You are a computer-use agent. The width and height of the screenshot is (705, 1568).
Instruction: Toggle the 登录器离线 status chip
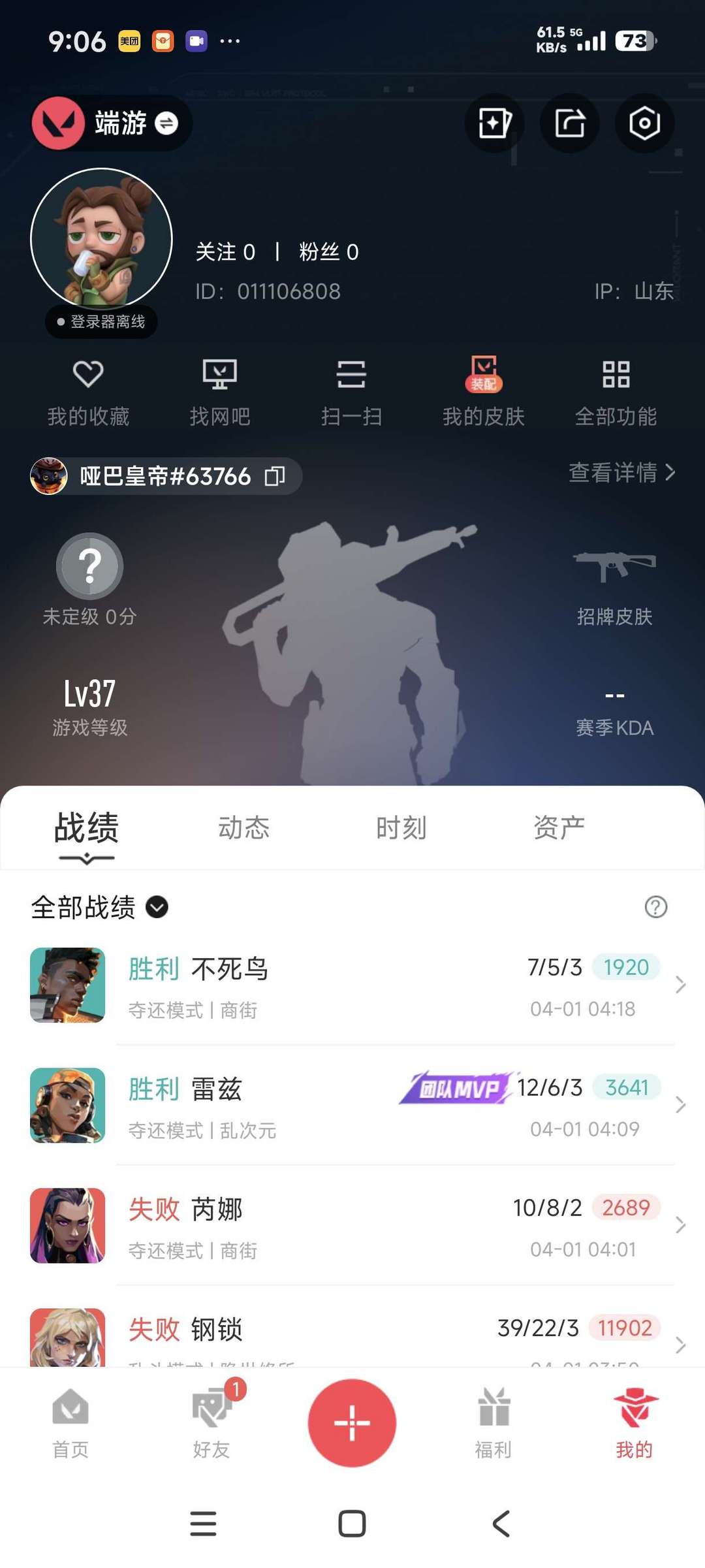101,321
